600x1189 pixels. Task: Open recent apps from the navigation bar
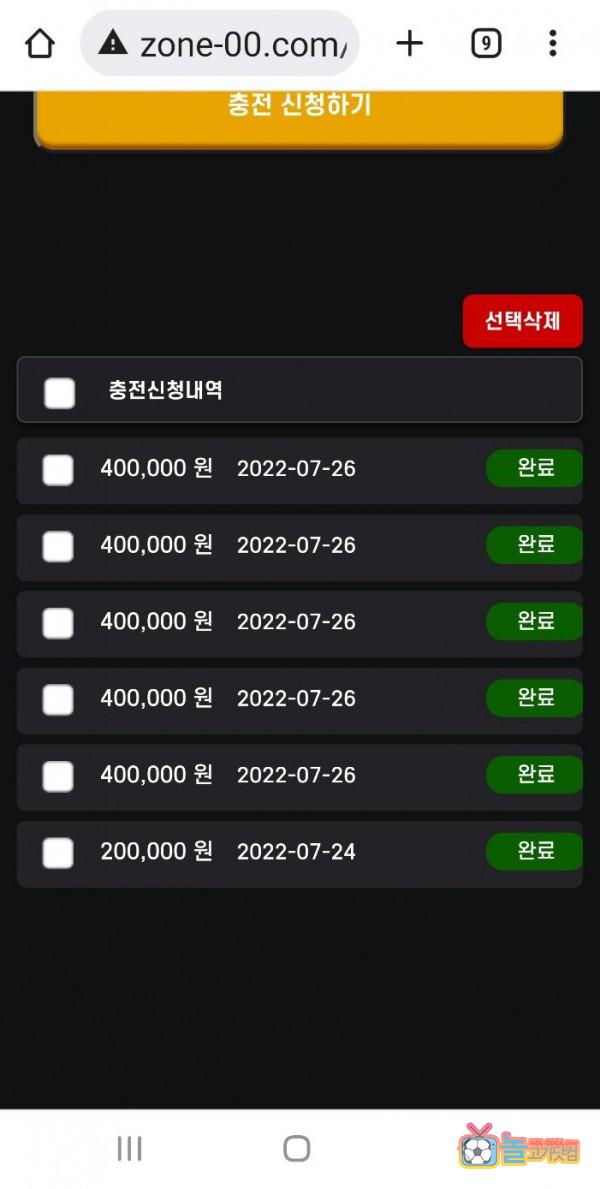pos(129,1149)
